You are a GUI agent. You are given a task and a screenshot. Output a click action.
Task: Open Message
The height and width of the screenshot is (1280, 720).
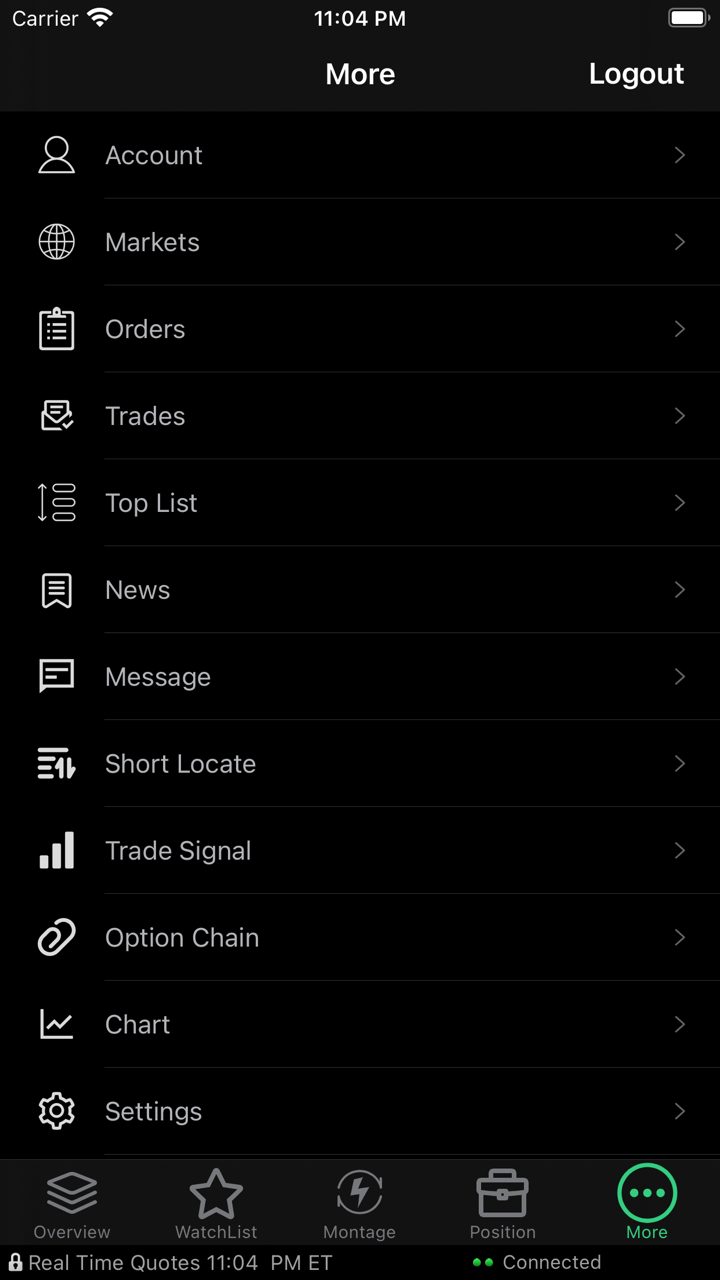tap(360, 677)
